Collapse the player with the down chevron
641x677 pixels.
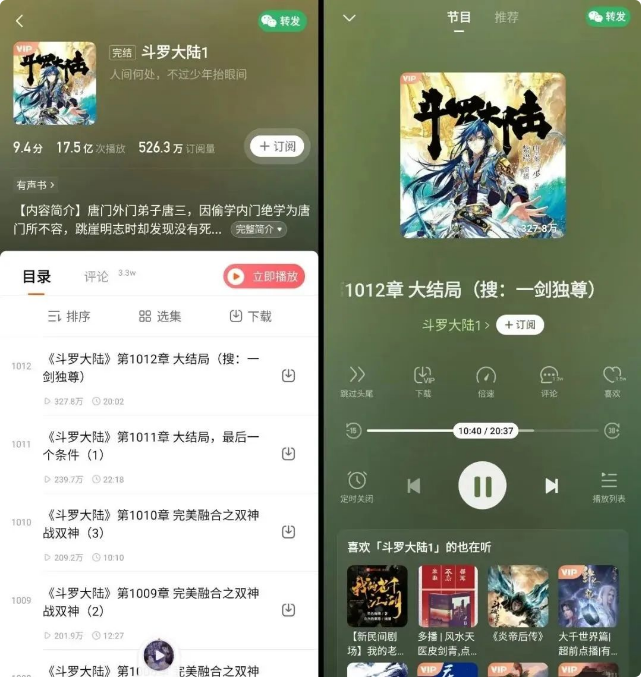(349, 18)
